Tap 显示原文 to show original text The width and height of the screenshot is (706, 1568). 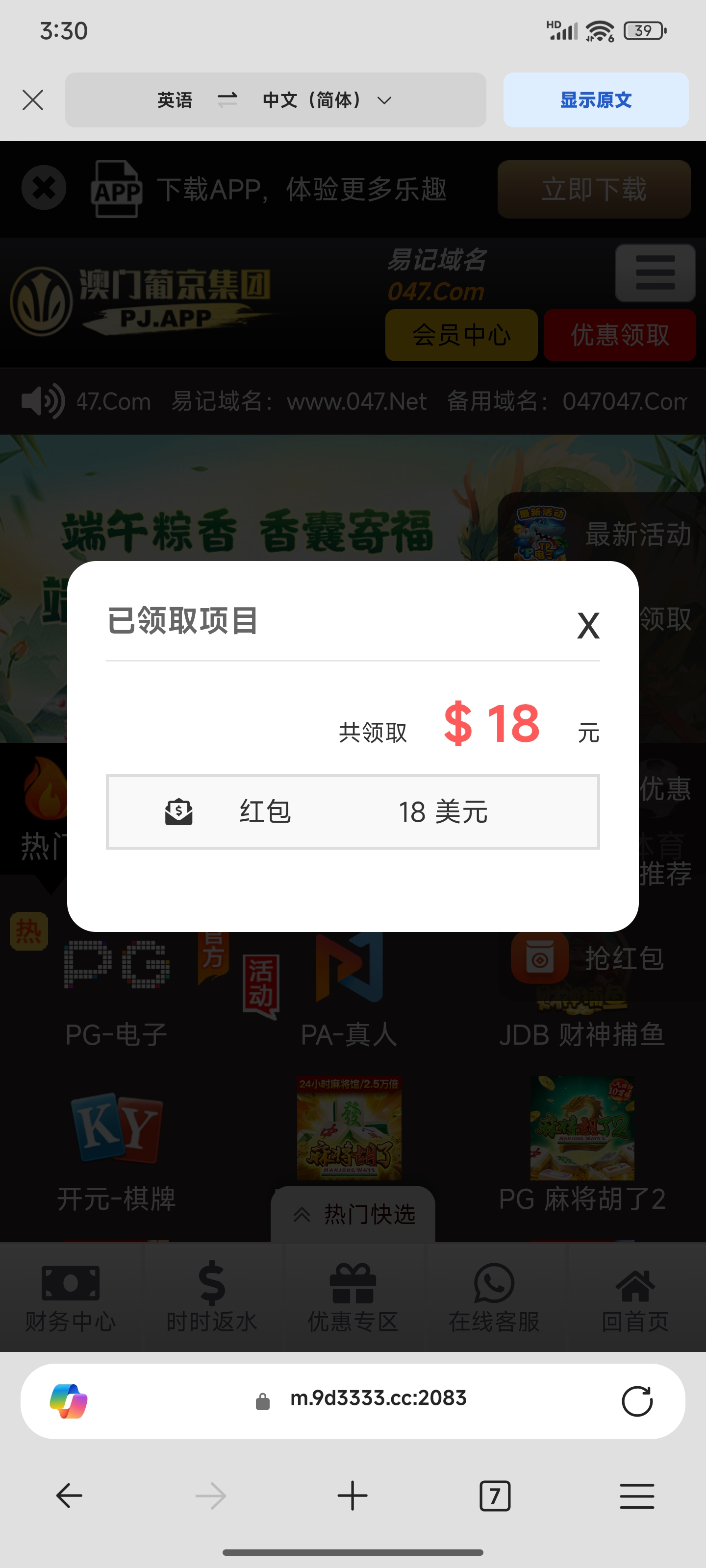click(595, 100)
